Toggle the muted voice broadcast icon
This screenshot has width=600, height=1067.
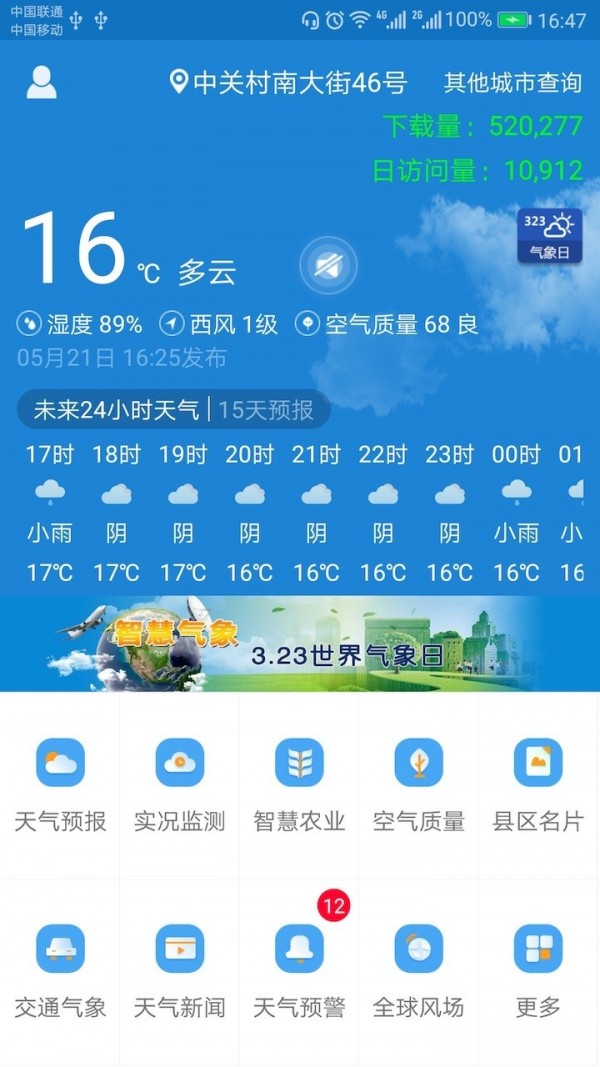coord(328,266)
